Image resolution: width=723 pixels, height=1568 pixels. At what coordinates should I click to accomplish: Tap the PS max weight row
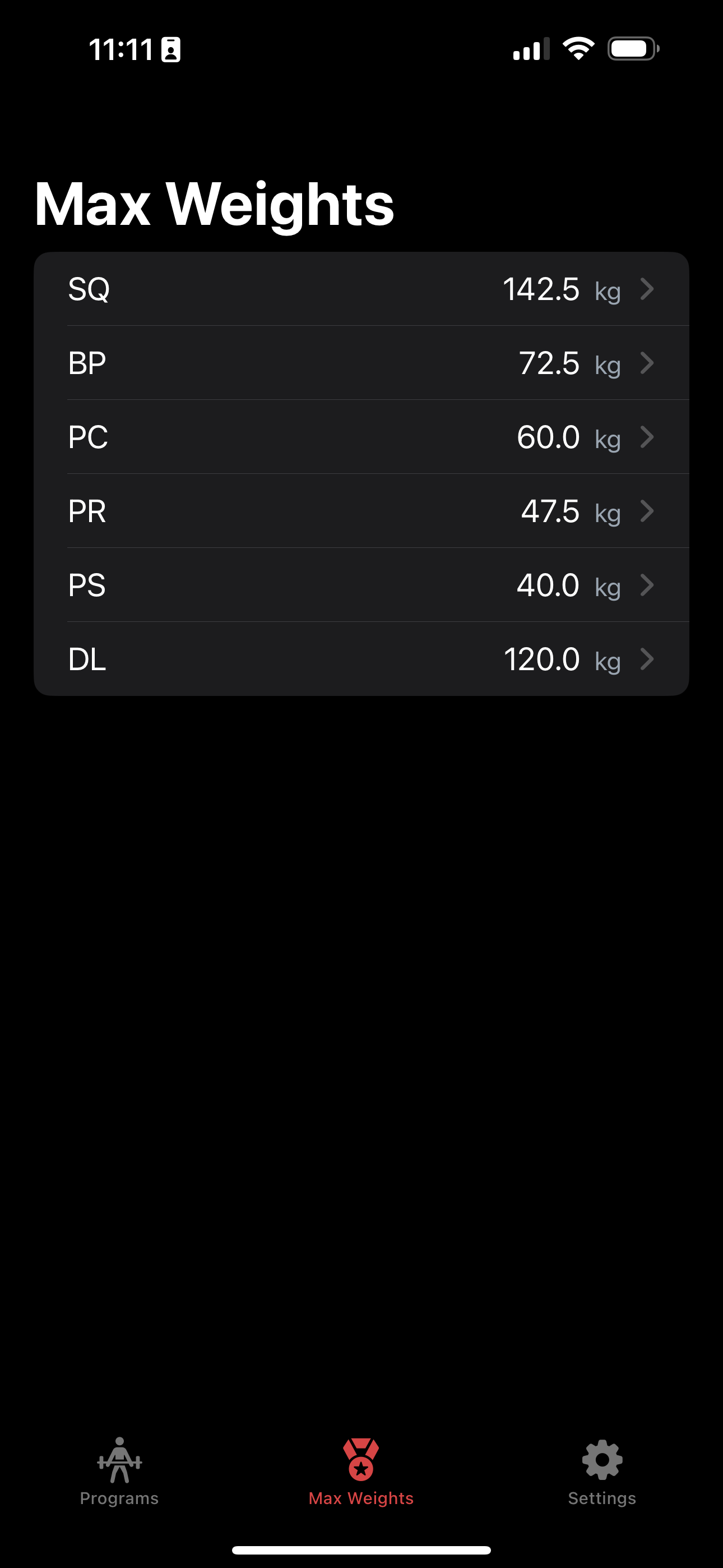[361, 585]
